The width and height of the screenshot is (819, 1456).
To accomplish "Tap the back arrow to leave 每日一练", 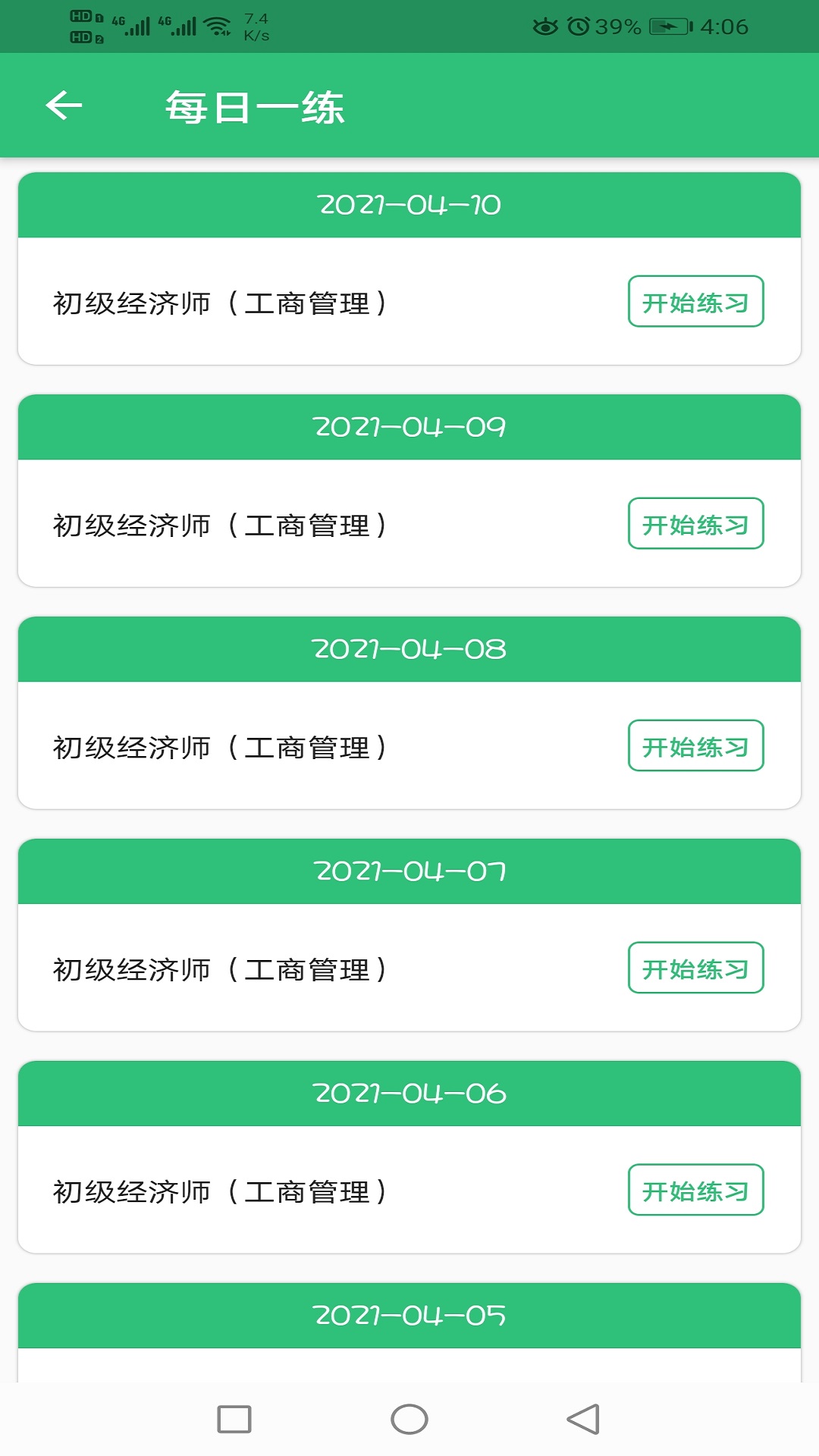I will 64,106.
